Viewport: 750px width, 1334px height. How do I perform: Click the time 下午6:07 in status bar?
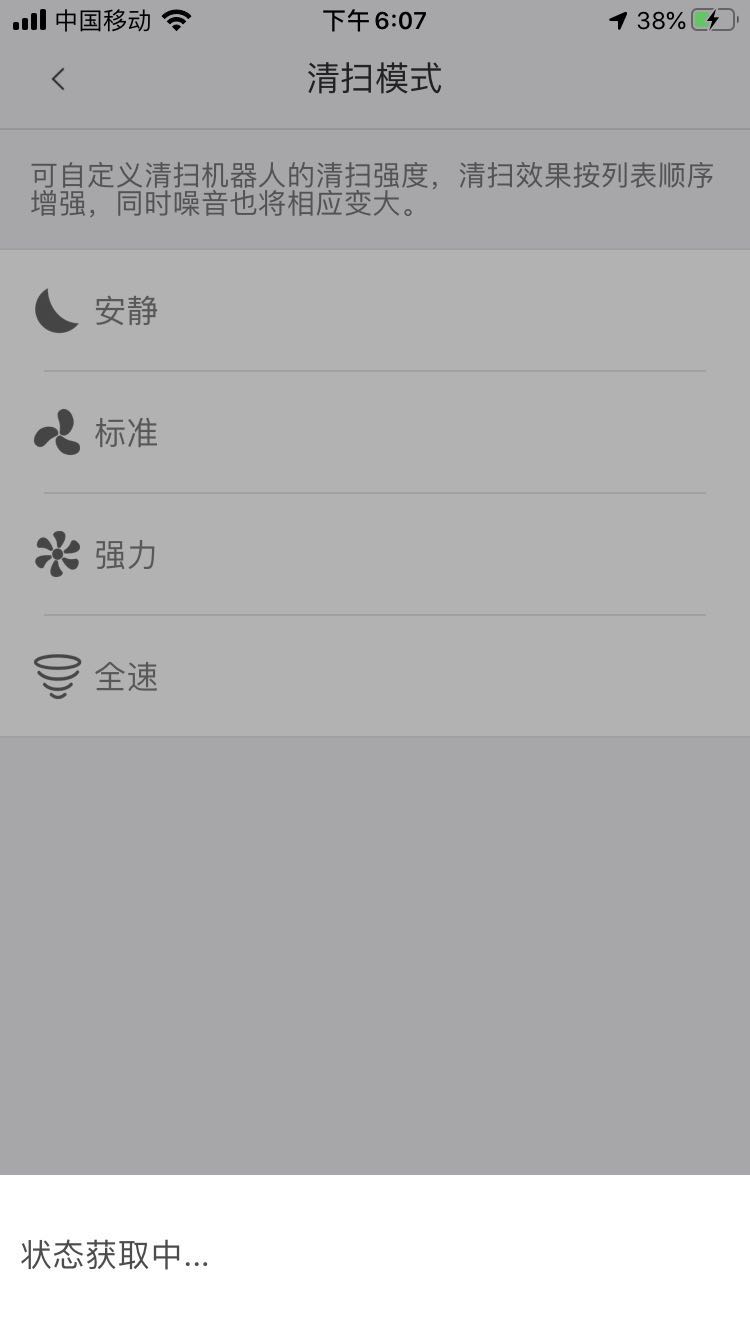[x=375, y=19]
